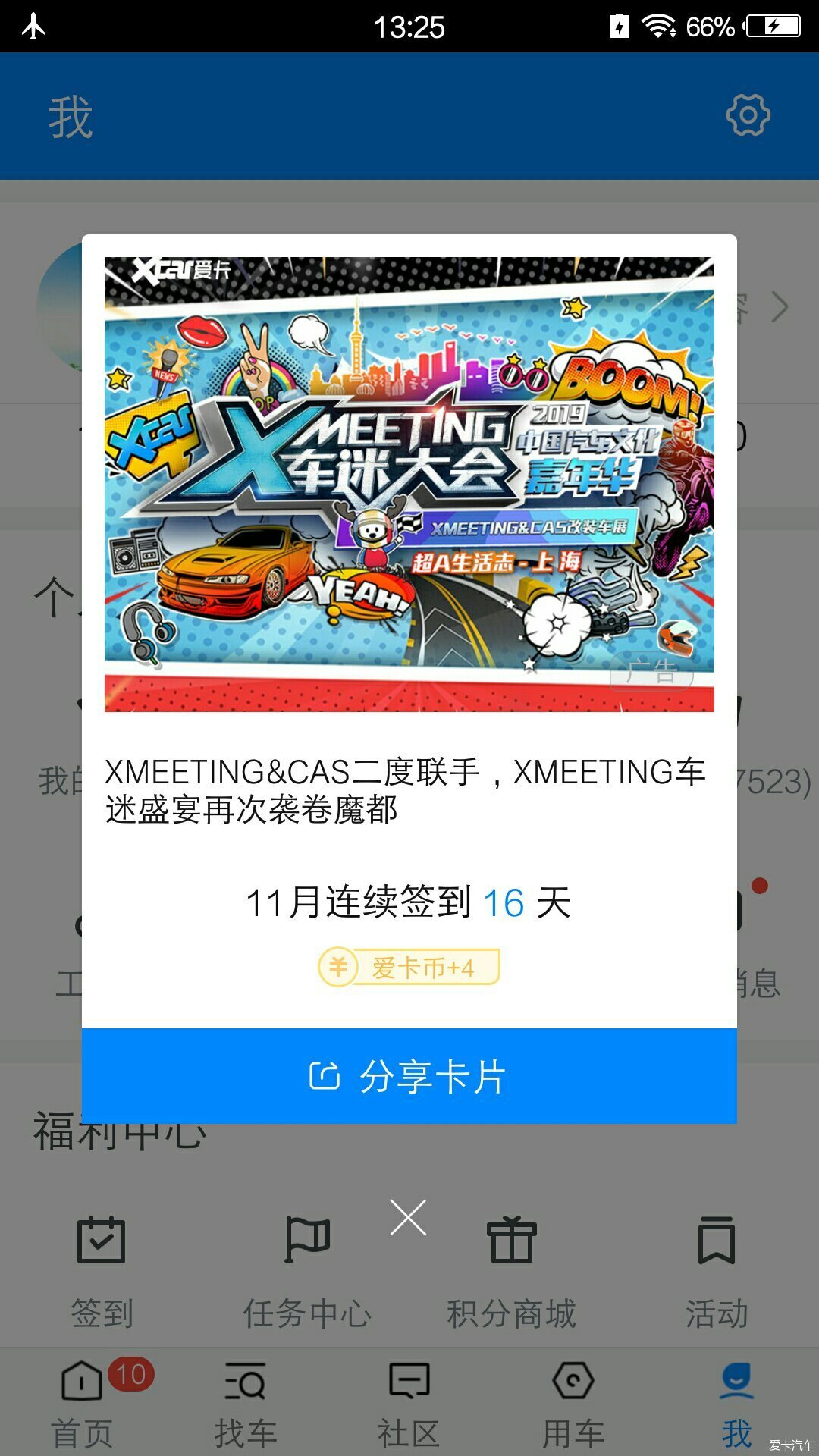Open the settings gear icon
This screenshot has height=1456, width=819.
click(x=748, y=115)
